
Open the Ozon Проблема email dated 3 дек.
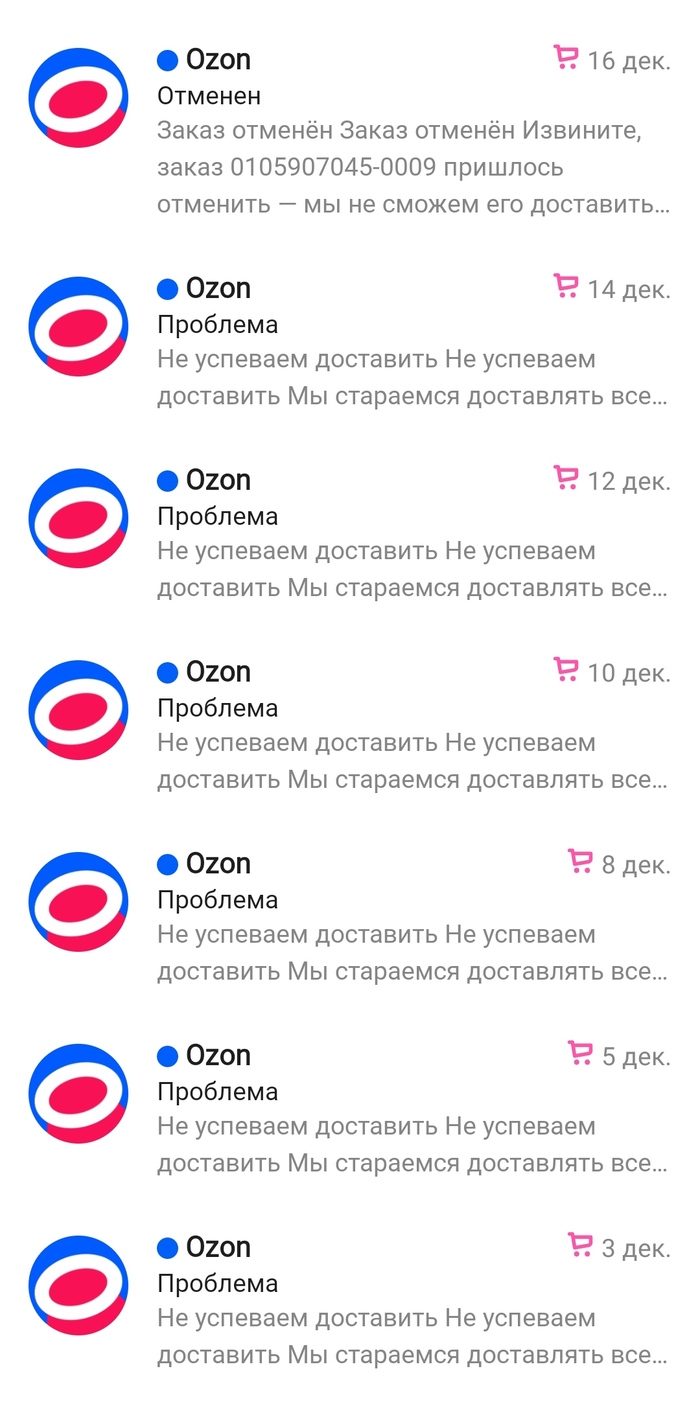pos(410,1303)
